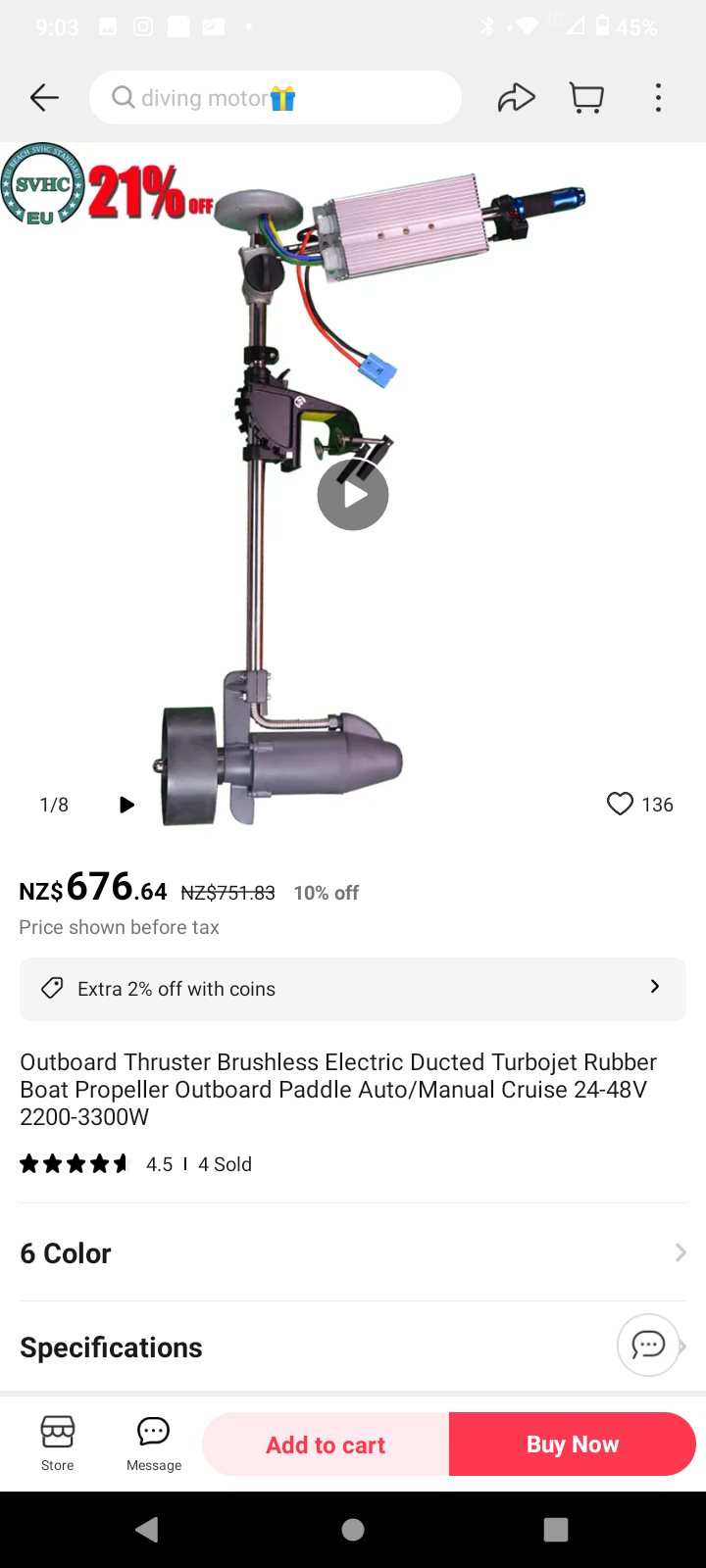Expand the 6 Color options
Screen dimensions: 706x1568
(x=353, y=1253)
